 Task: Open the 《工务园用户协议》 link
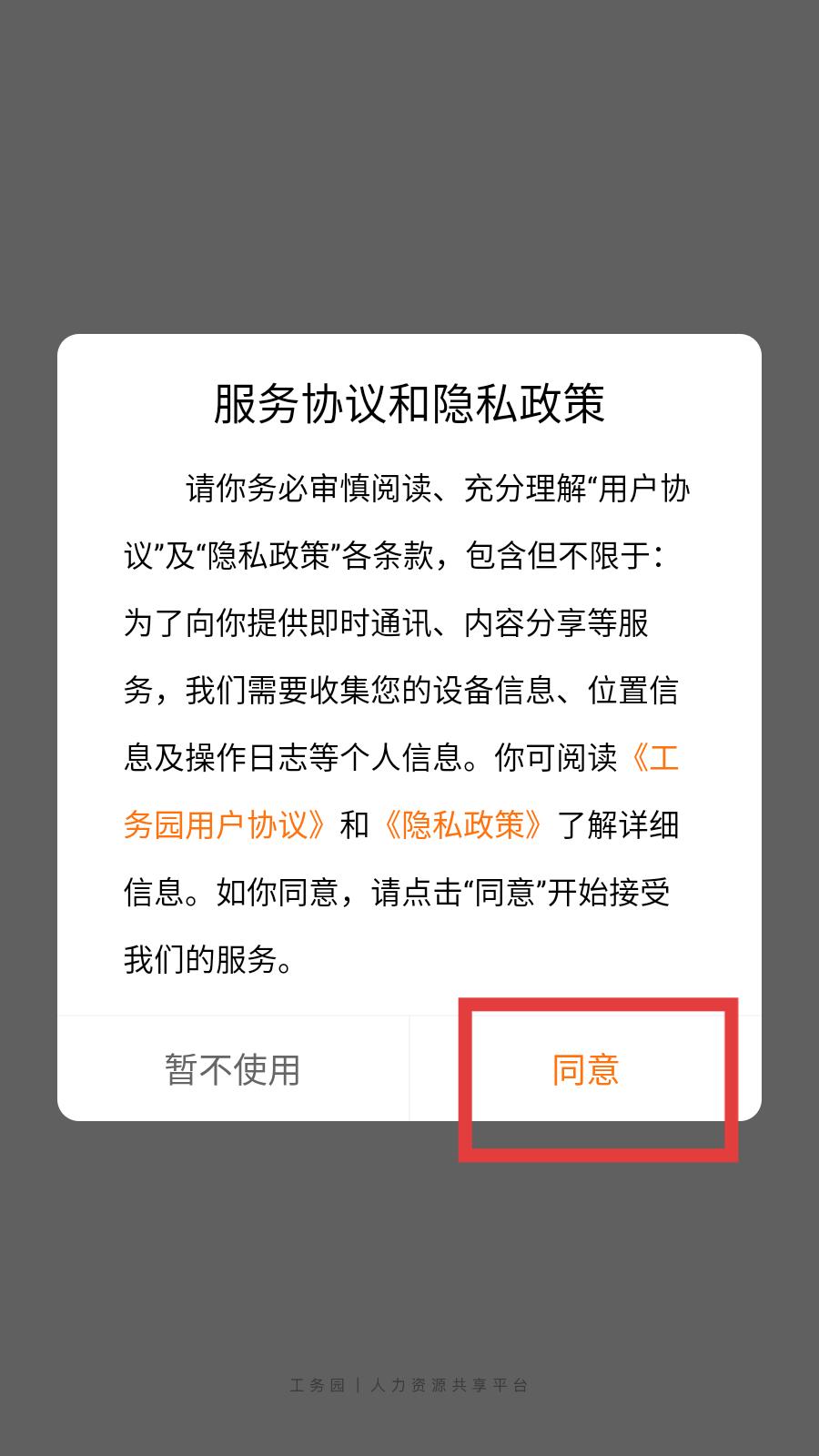226,825
